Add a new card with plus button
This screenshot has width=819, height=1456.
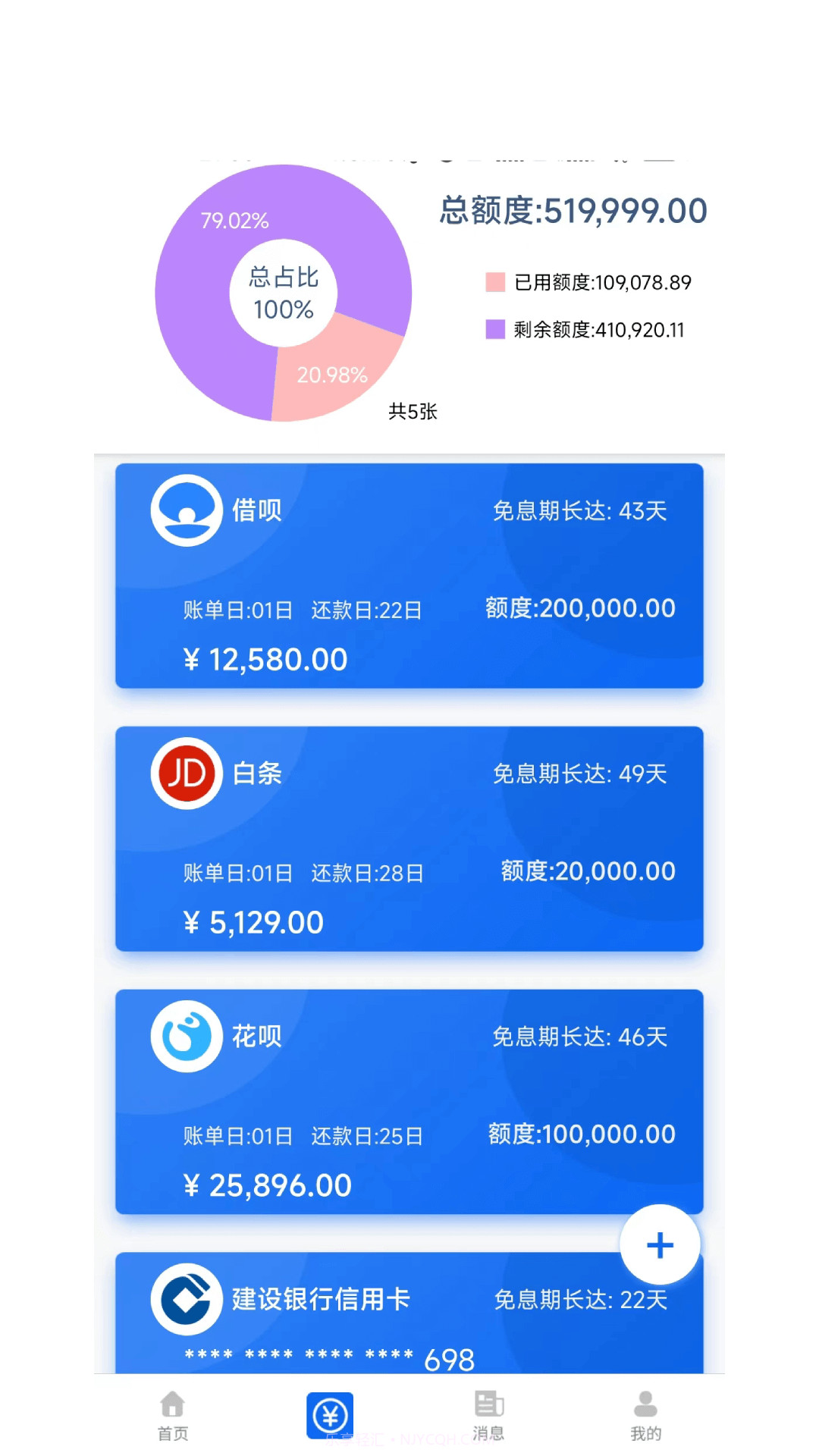coord(659,1244)
